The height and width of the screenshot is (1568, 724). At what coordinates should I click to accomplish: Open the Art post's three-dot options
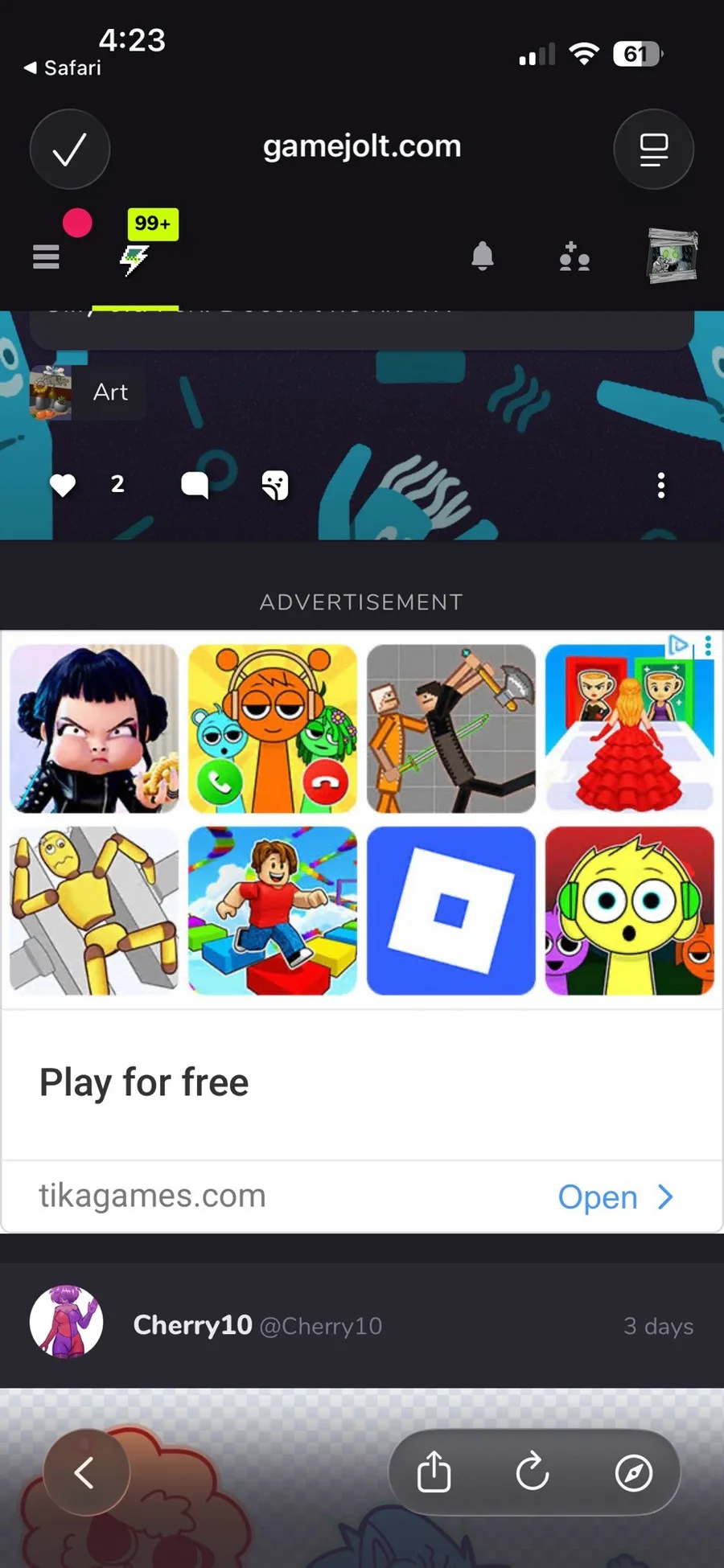coord(660,485)
